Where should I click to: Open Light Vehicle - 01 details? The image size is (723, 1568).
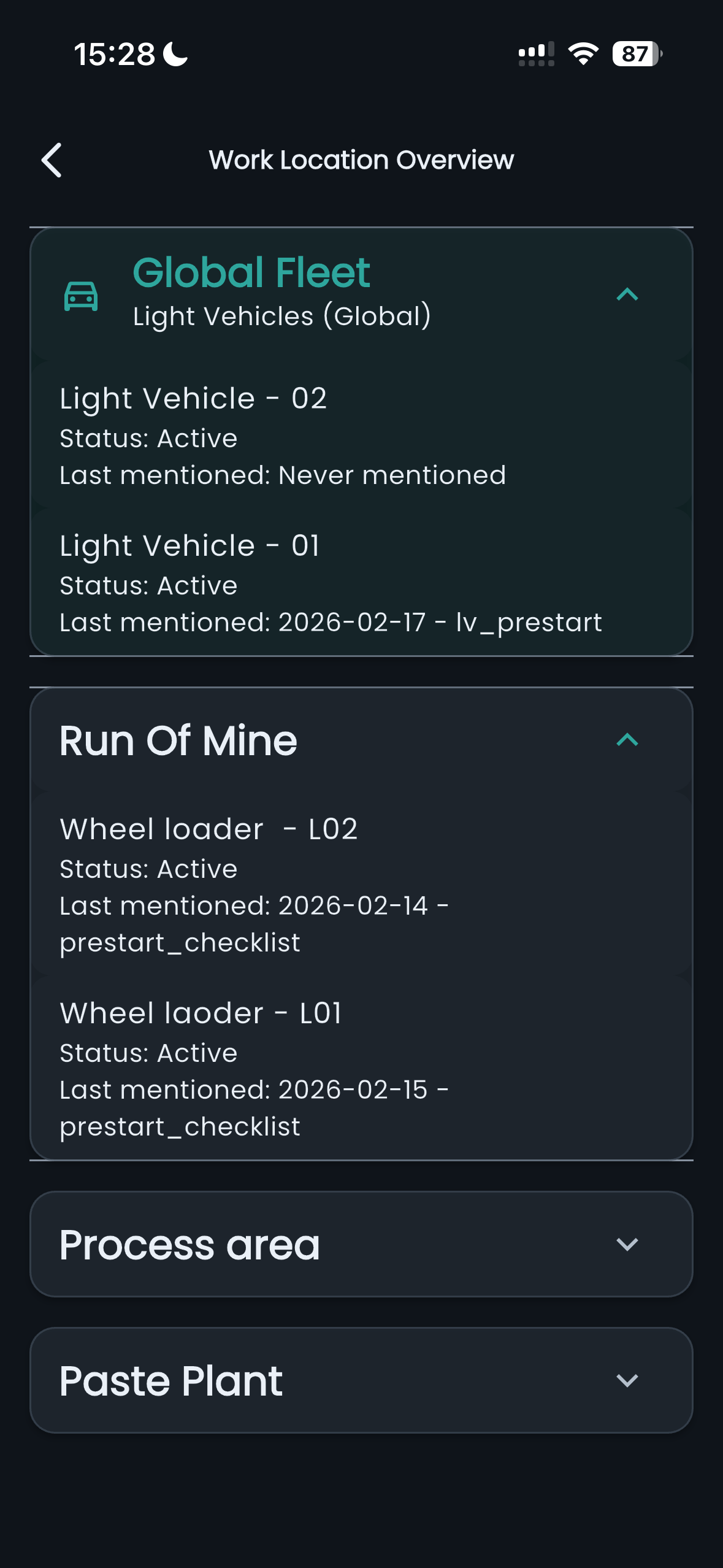(189, 545)
